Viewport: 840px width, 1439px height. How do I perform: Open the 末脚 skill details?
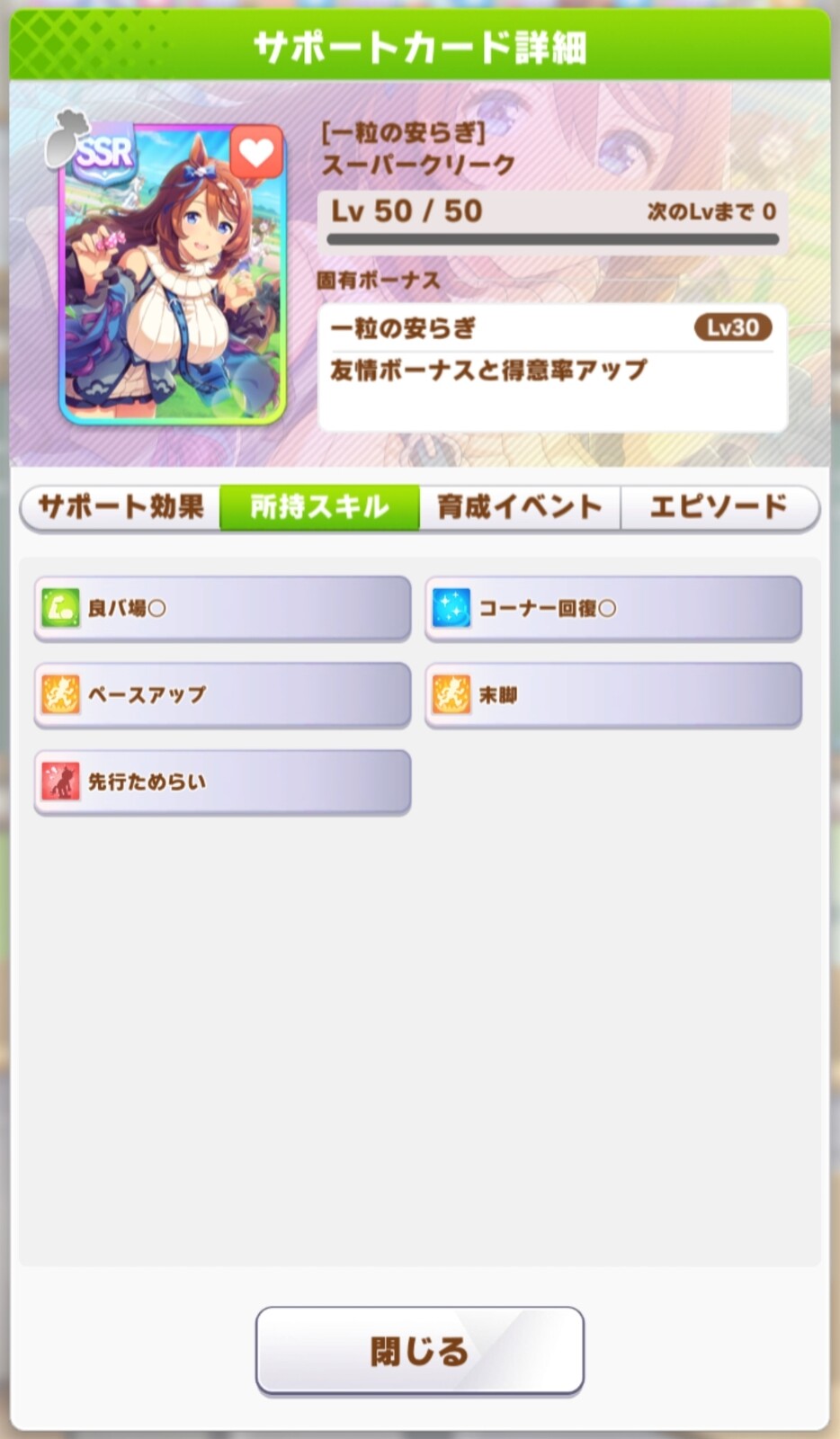pyautogui.click(x=612, y=695)
